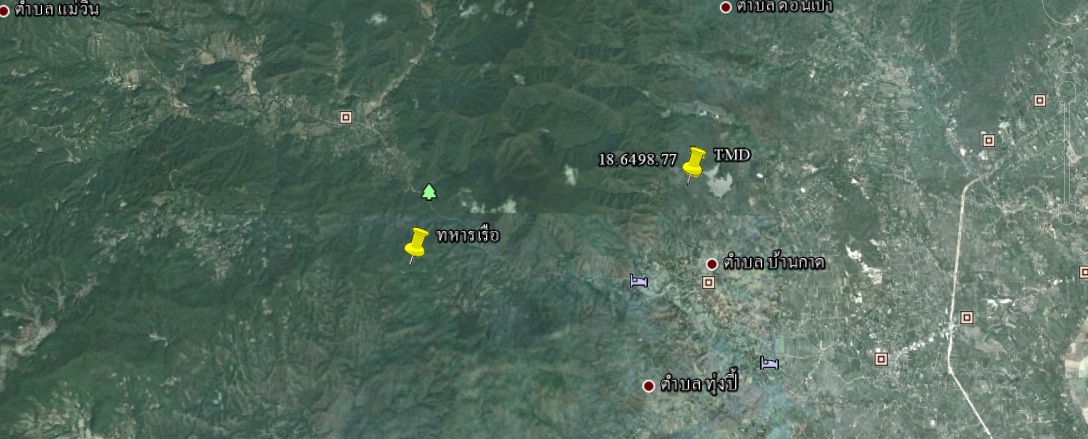Select the ทหารเรือ yellow pushpin placemark
Viewport: 1088px width, 439px height.
(x=417, y=243)
